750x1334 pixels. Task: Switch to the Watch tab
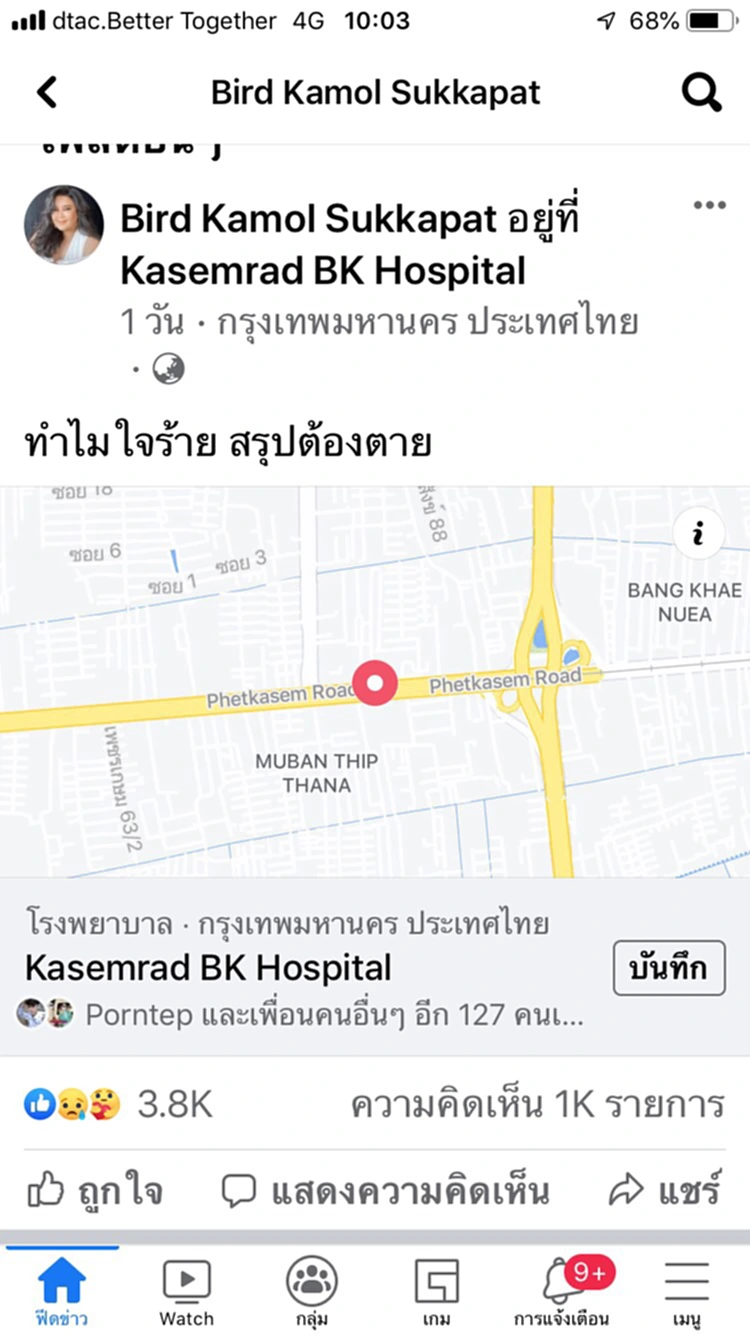(x=186, y=1292)
